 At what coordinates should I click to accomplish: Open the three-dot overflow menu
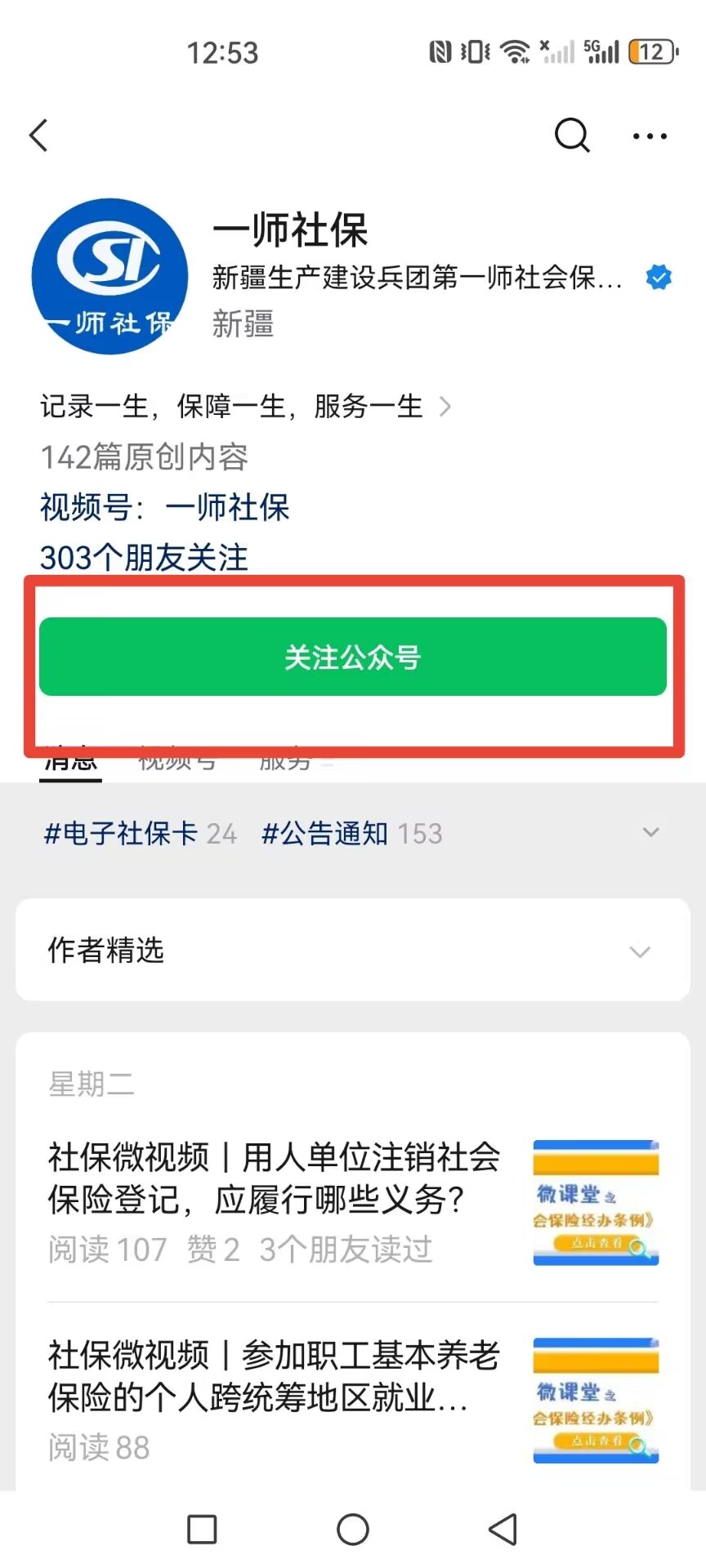pos(650,136)
